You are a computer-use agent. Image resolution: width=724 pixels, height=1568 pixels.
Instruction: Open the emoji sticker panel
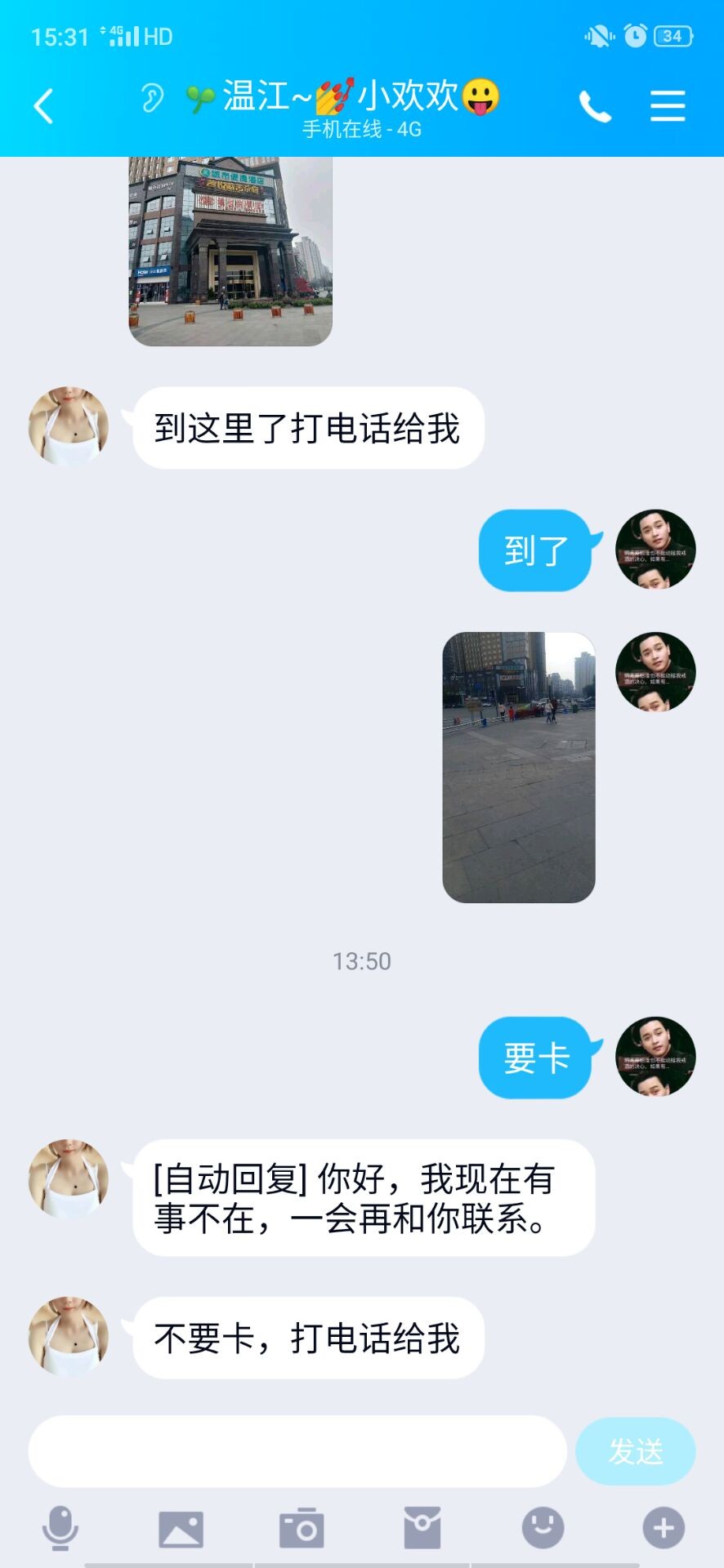543,1528
